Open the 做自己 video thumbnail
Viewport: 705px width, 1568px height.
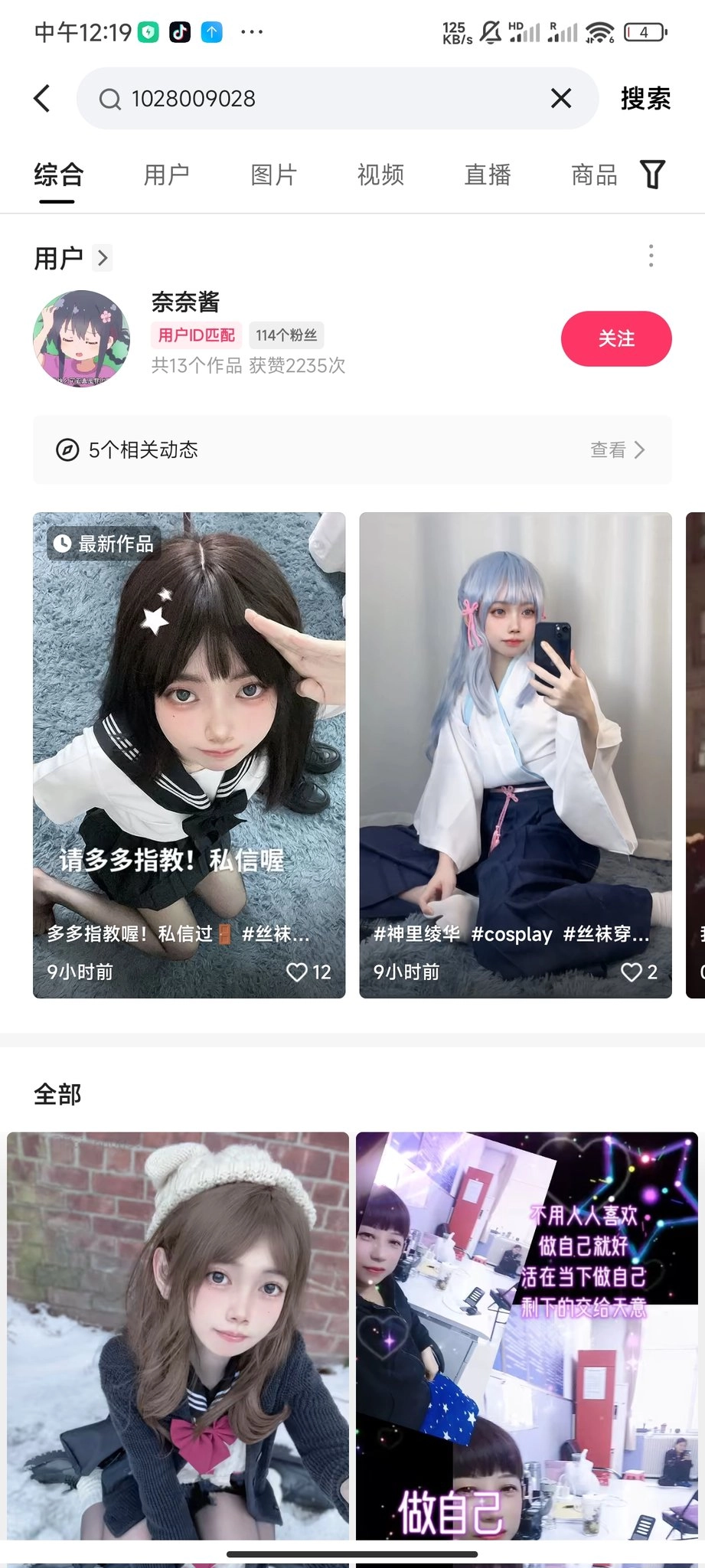point(527,1336)
